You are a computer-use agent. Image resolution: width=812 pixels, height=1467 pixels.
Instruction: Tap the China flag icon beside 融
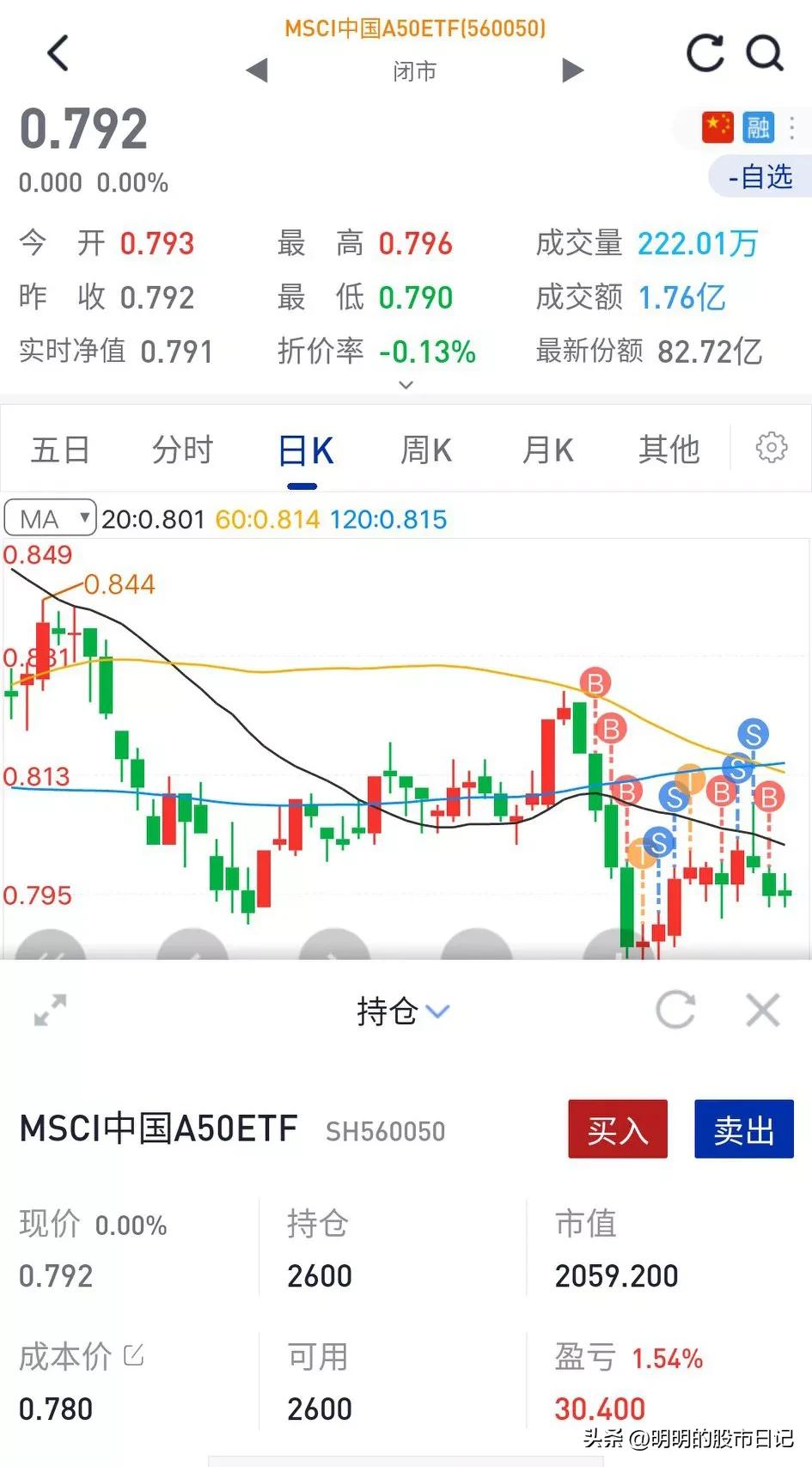pyautogui.click(x=716, y=126)
